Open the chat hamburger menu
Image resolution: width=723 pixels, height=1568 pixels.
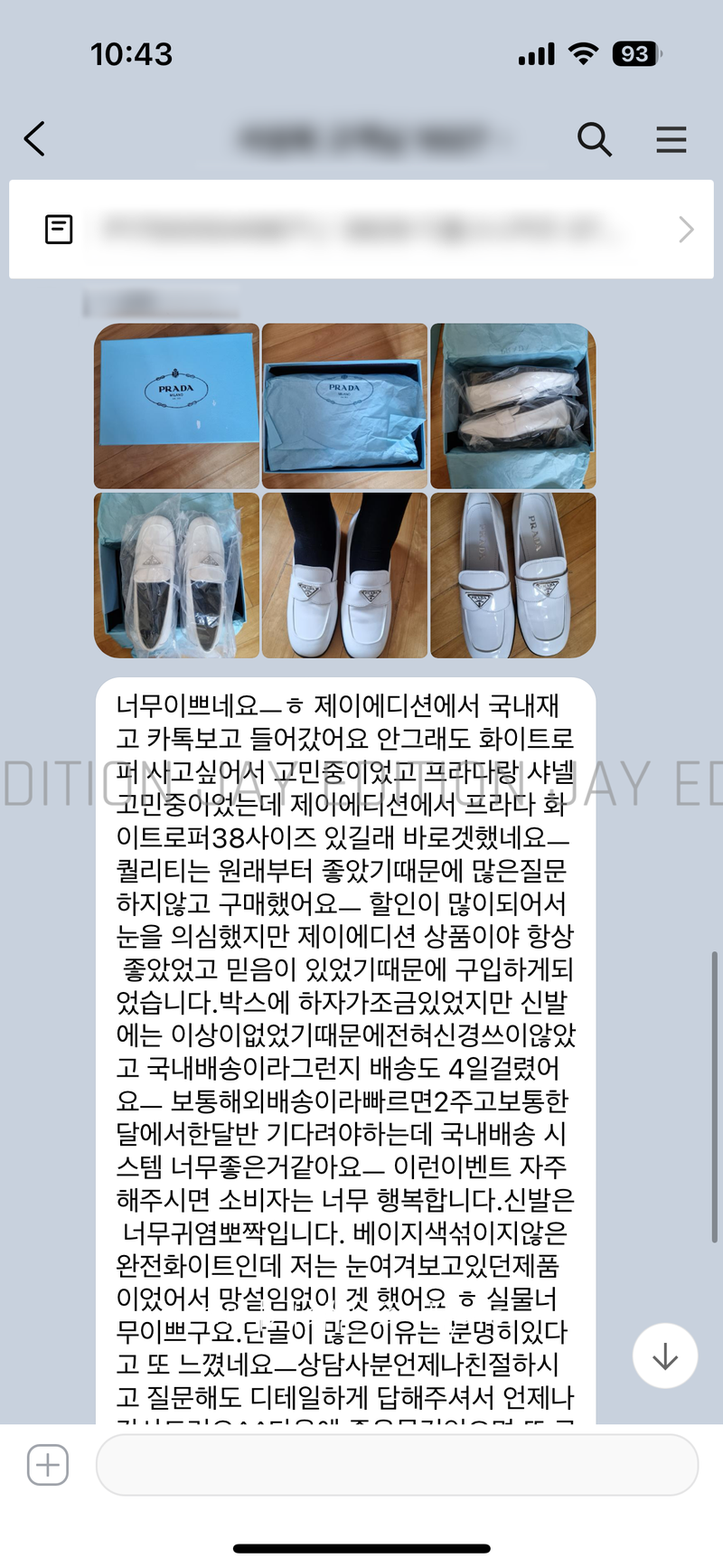[671, 139]
